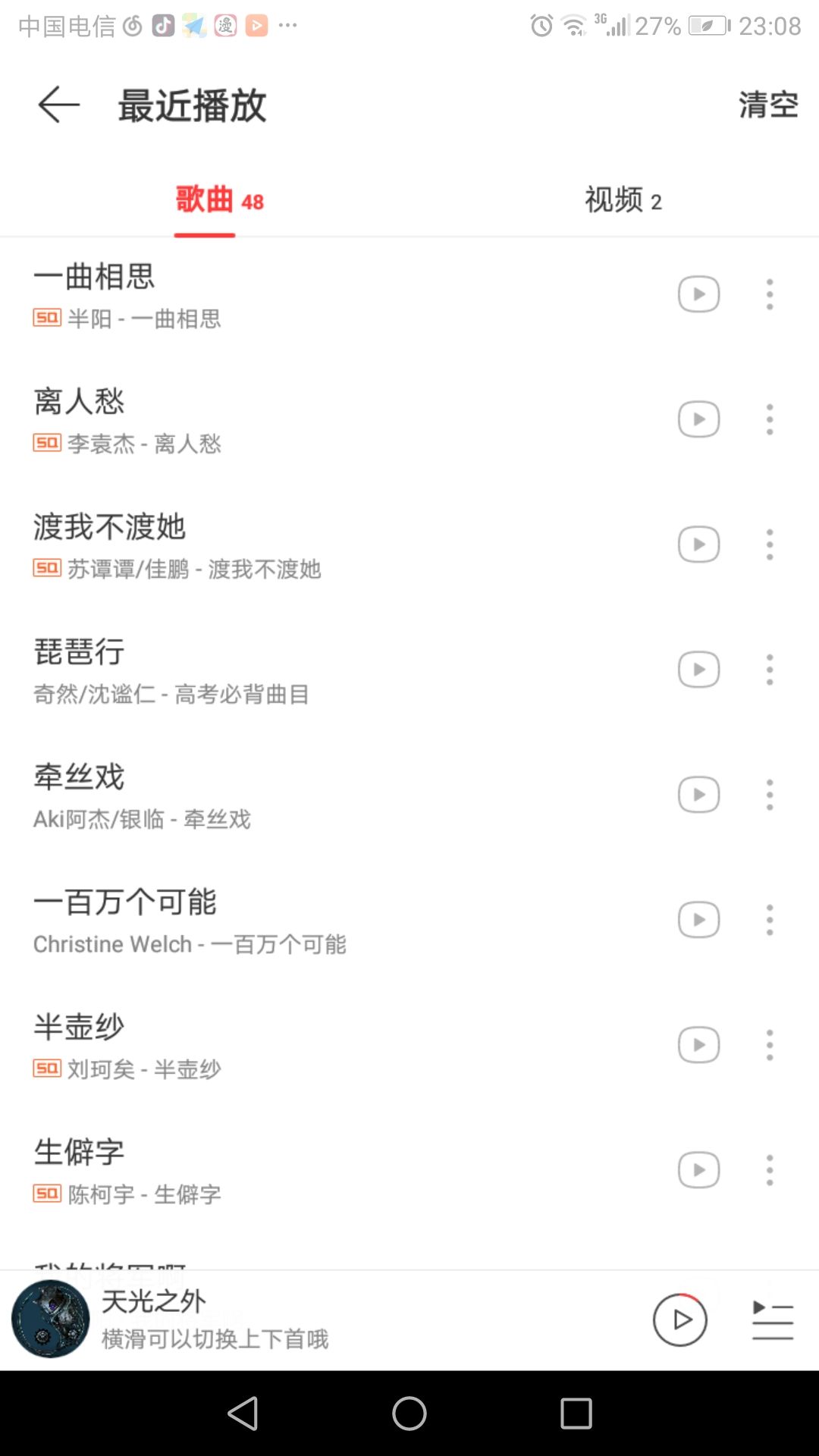The height and width of the screenshot is (1456, 819).
Task: Open the MV icon for 一曲相思
Action: (698, 294)
